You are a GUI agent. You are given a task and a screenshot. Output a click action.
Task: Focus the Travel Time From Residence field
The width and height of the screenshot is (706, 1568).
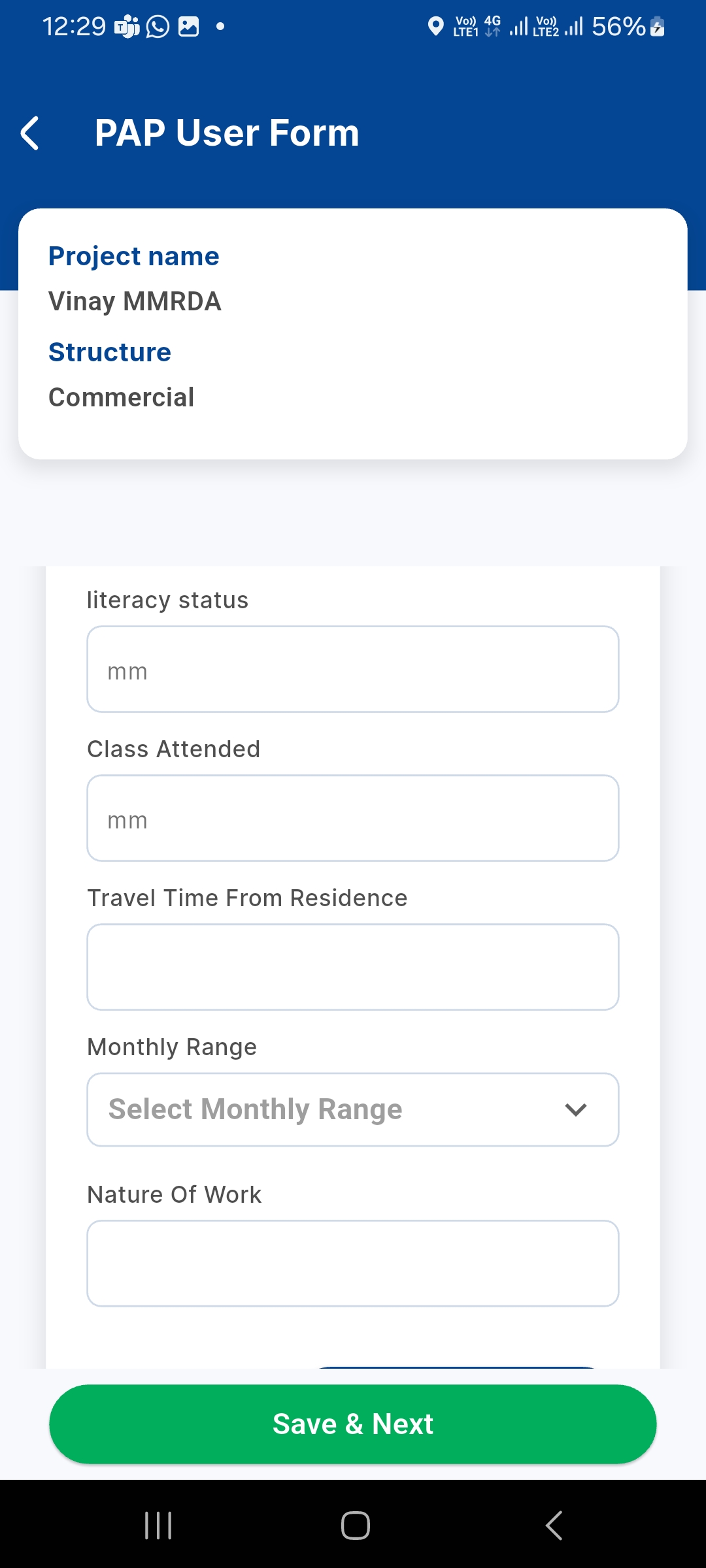[353, 967]
